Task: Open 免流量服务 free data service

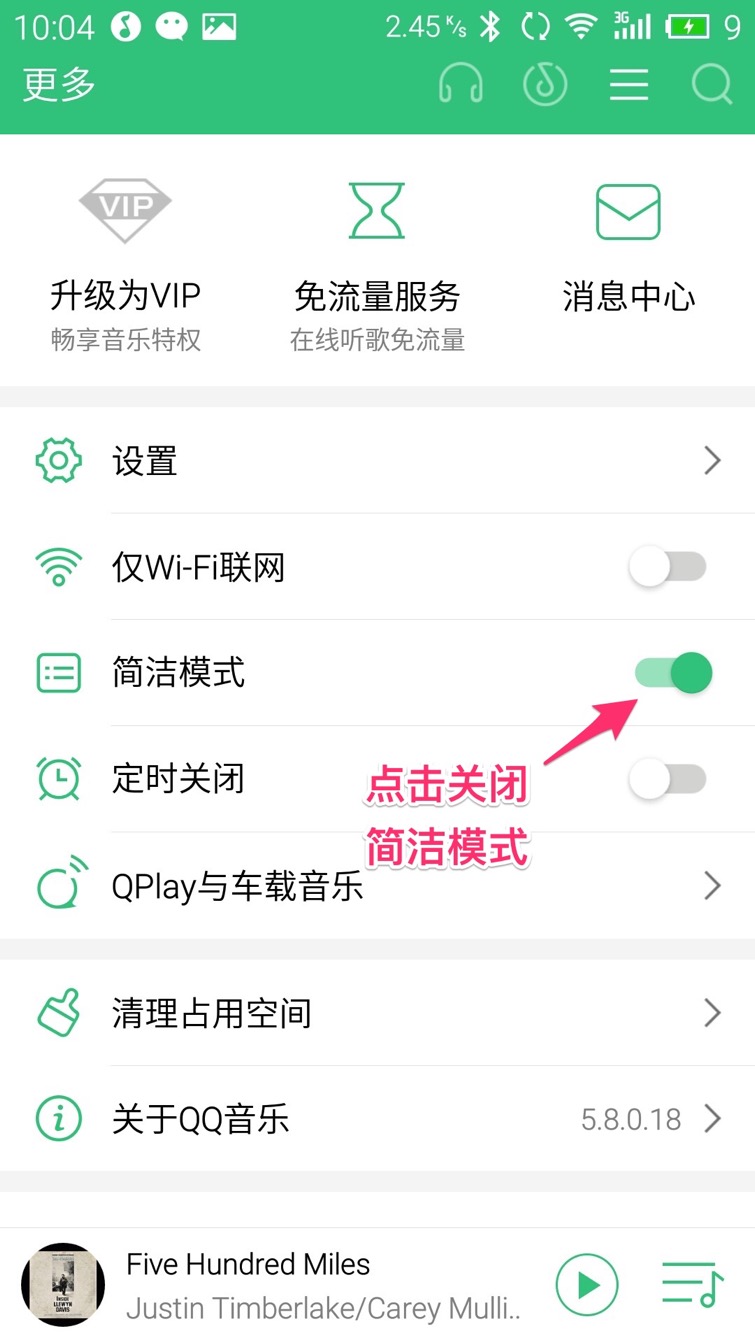Action: pyautogui.click(x=377, y=264)
